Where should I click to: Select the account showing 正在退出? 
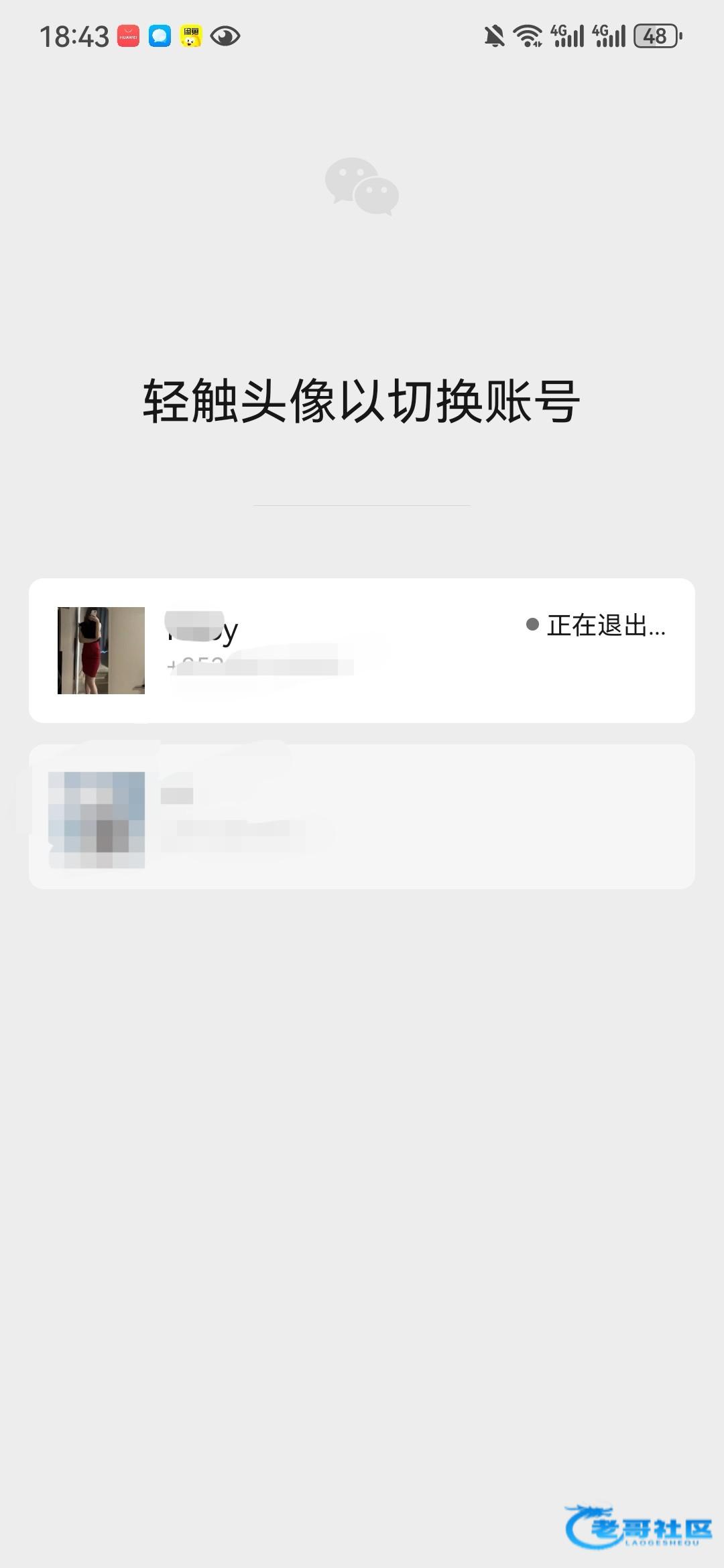(x=362, y=650)
